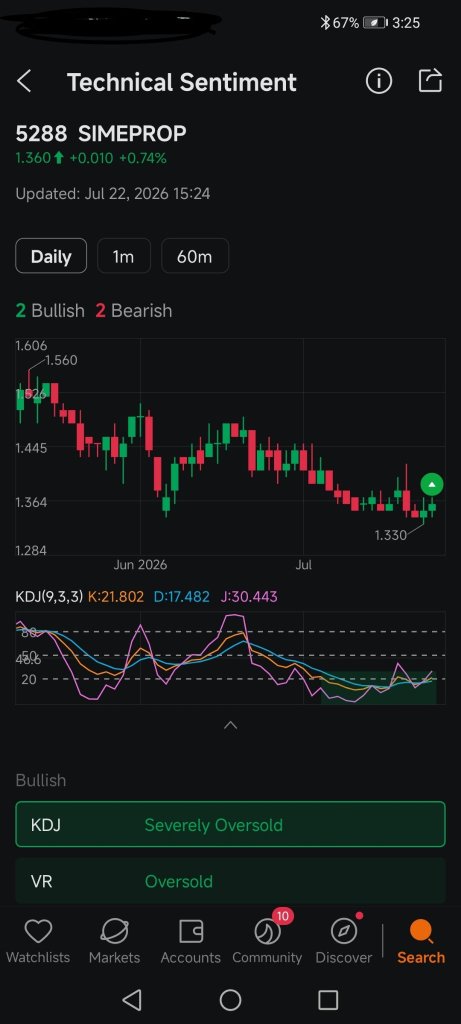Viewport: 461px width, 1024px height.
Task: Collapse the chart with the up chevron
Action: tap(230, 725)
